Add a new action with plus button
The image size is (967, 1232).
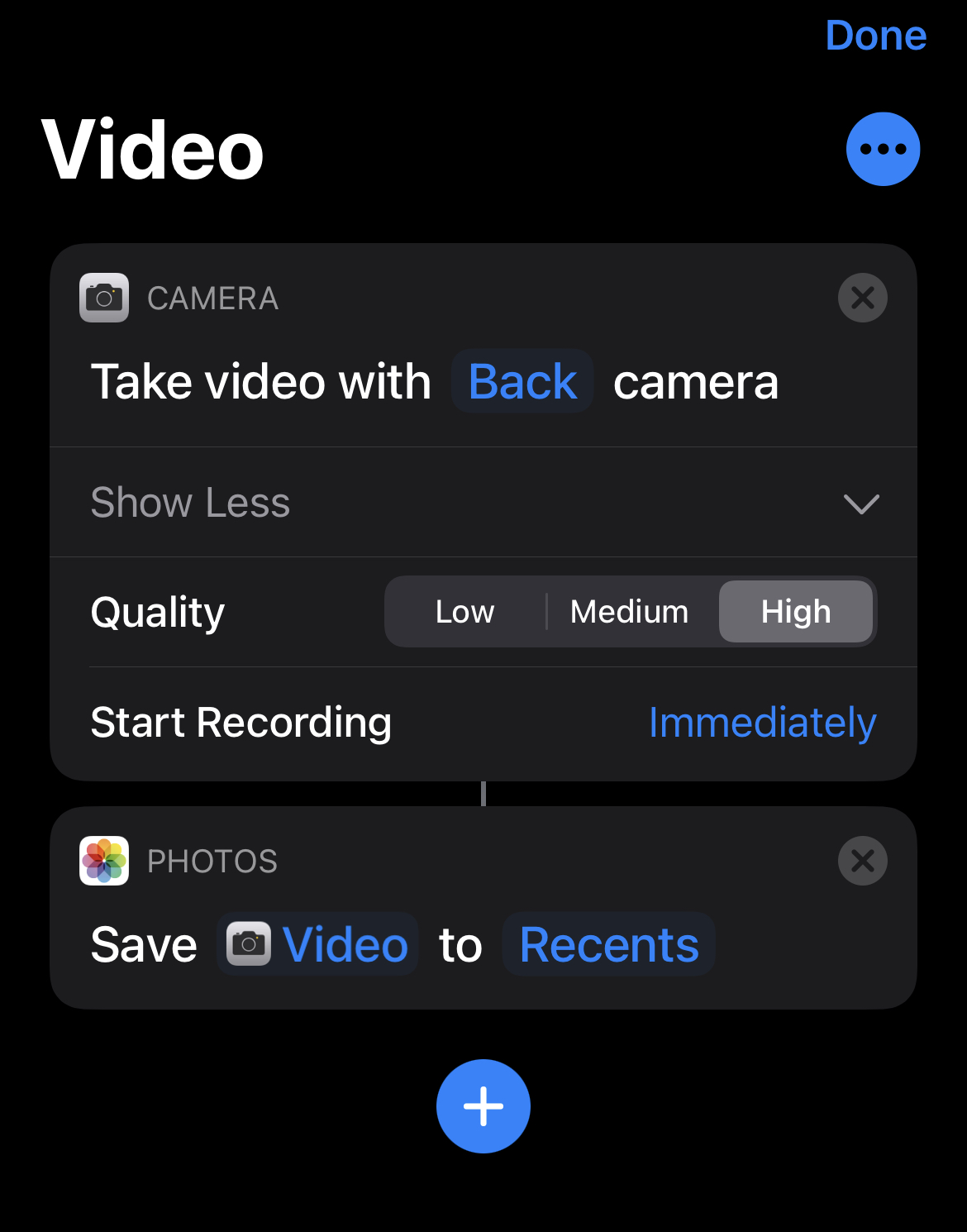click(483, 1106)
